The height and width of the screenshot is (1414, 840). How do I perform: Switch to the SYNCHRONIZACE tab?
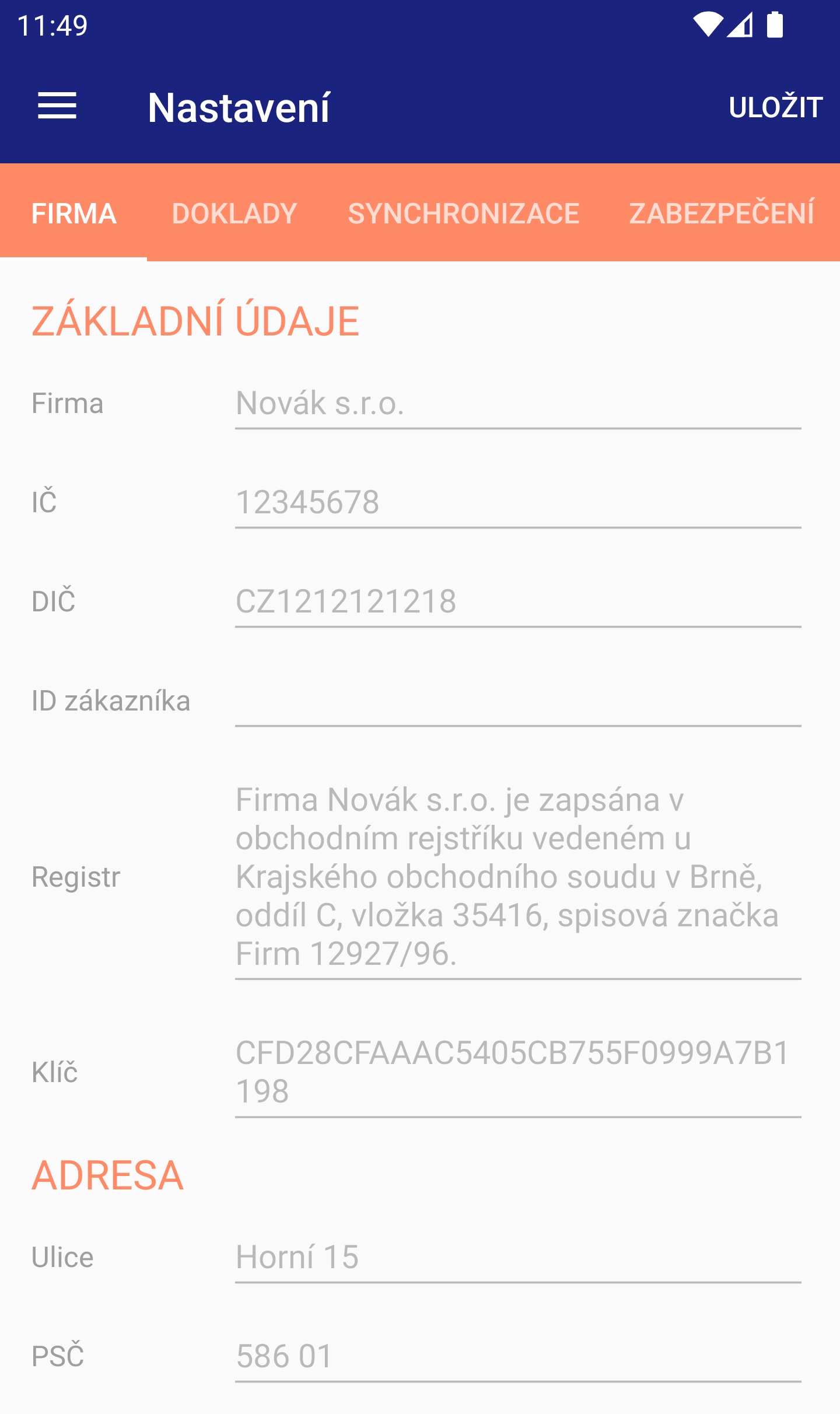[x=464, y=213]
